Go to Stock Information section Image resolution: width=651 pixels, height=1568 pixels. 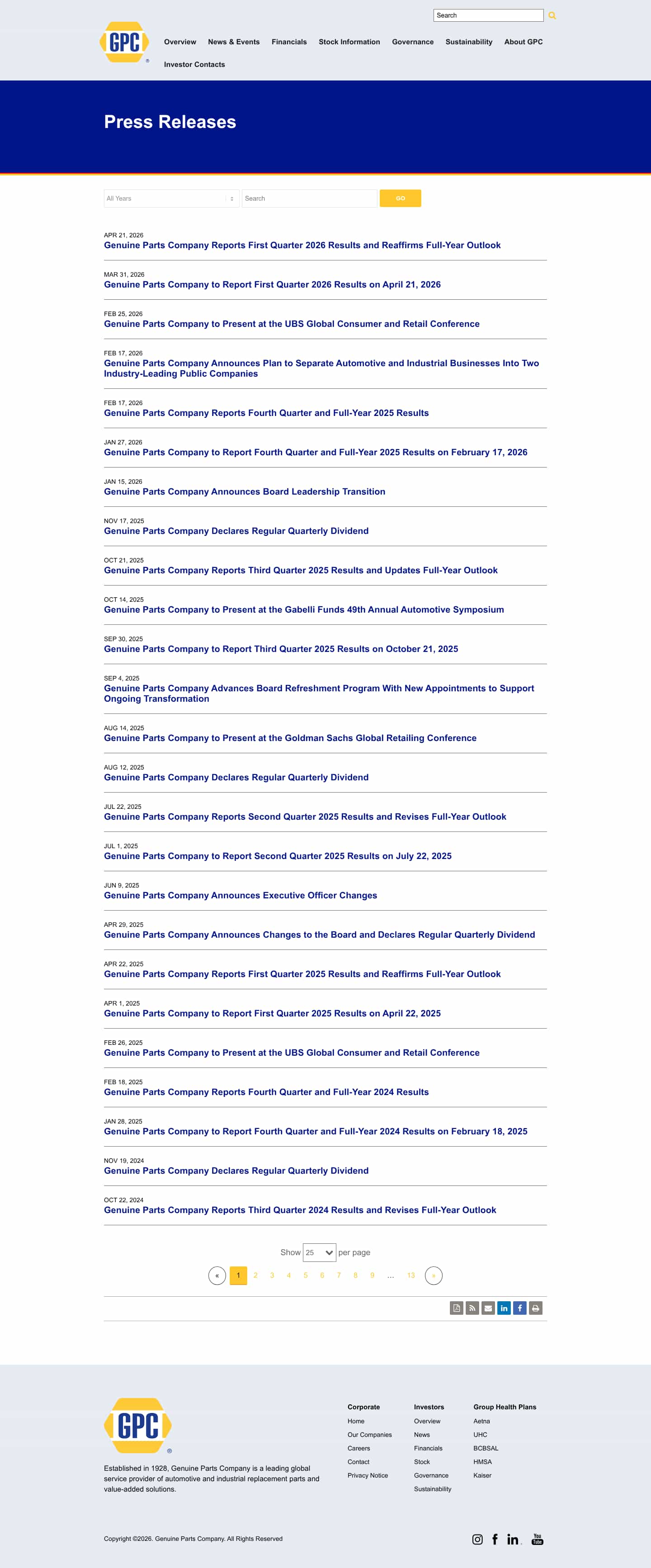click(349, 42)
